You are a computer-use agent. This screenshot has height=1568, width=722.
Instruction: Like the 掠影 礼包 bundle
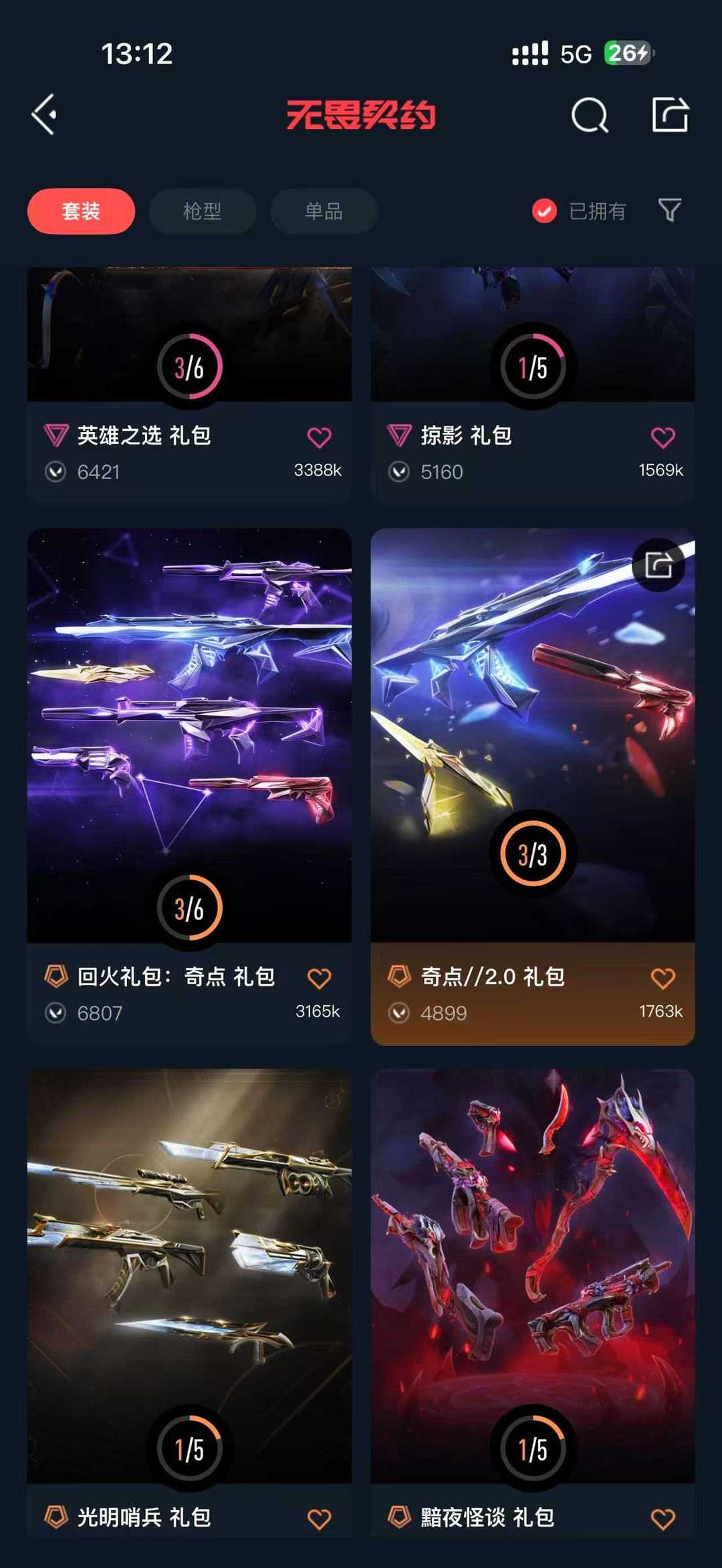pyautogui.click(x=663, y=438)
